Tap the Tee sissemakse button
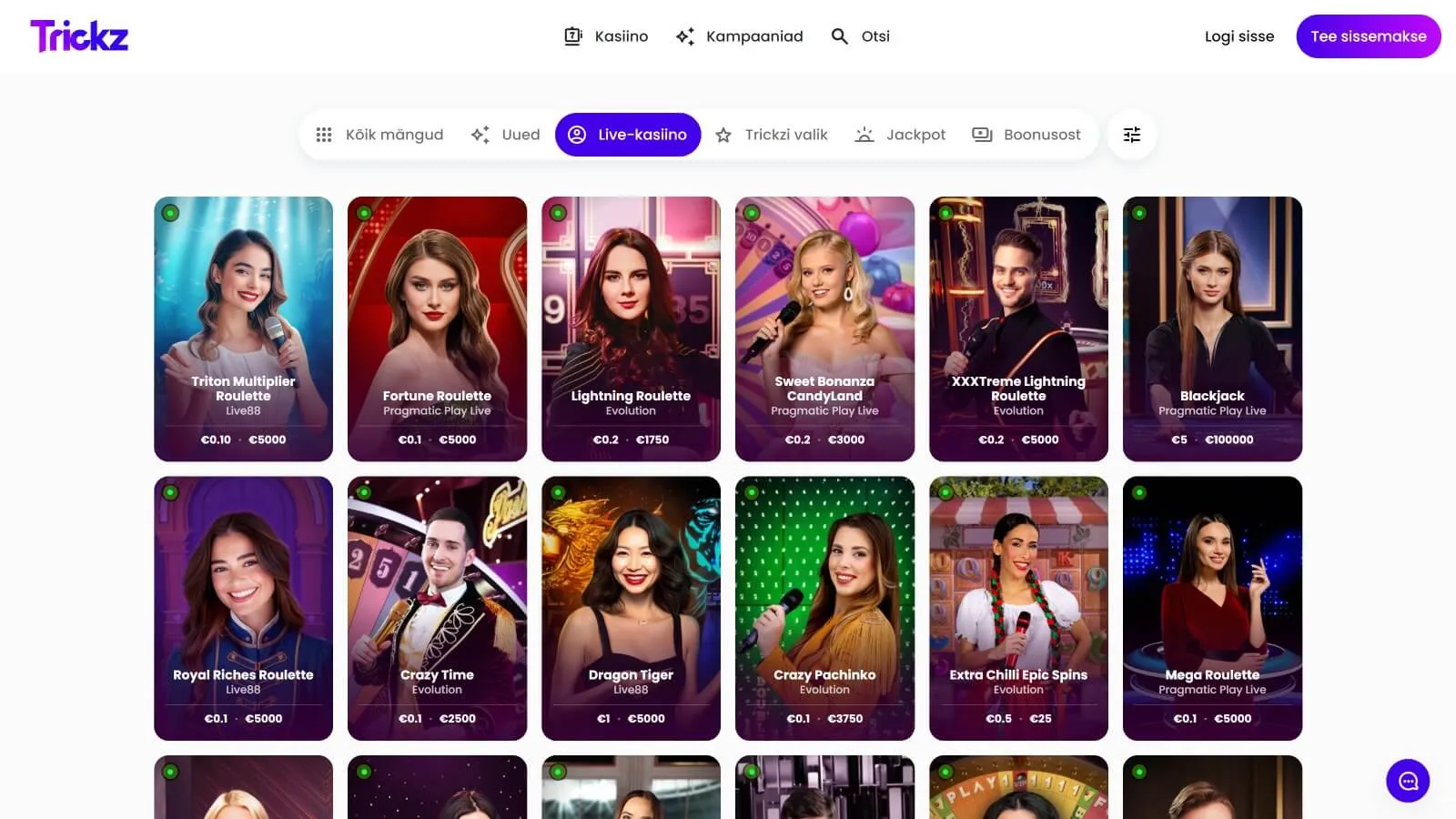 coord(1368,36)
